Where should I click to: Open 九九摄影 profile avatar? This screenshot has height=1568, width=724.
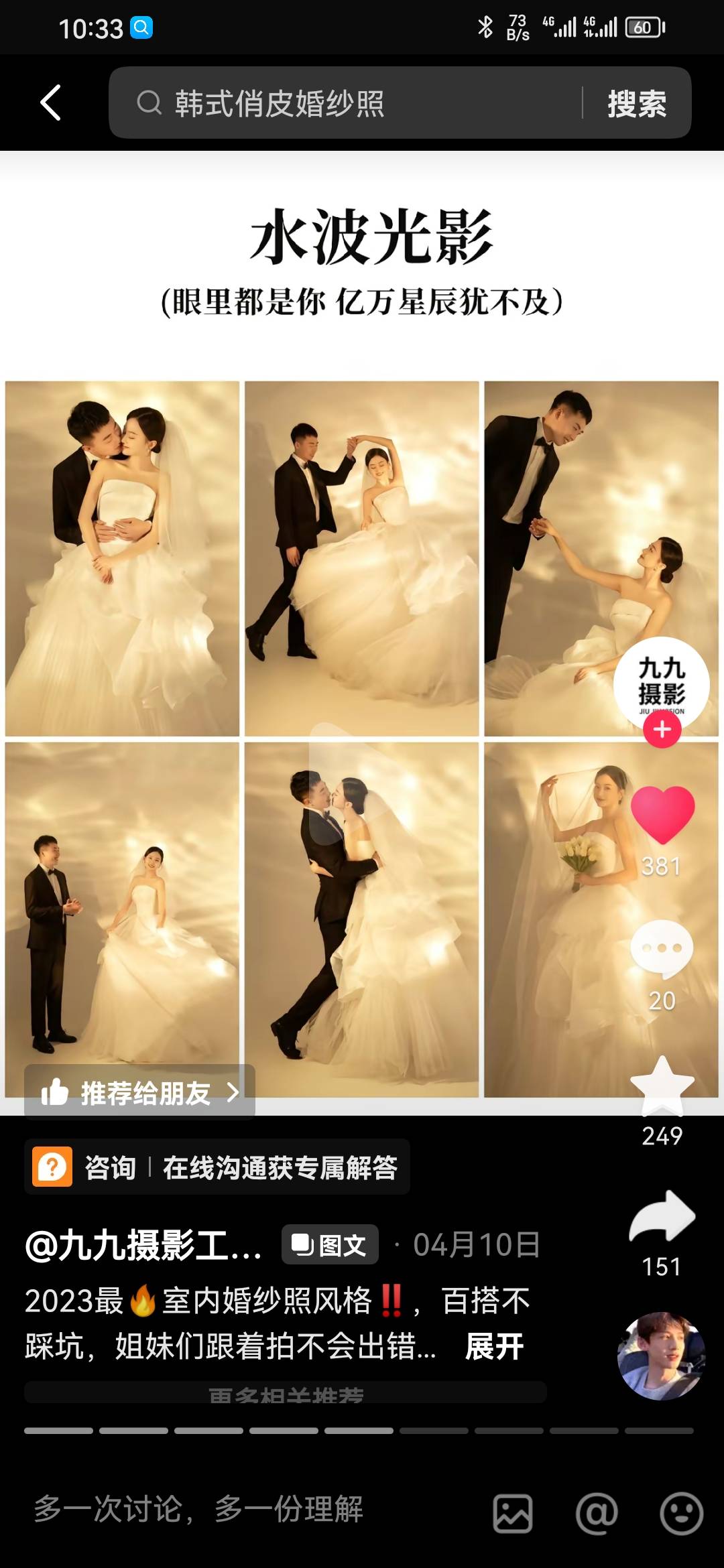pos(661,680)
